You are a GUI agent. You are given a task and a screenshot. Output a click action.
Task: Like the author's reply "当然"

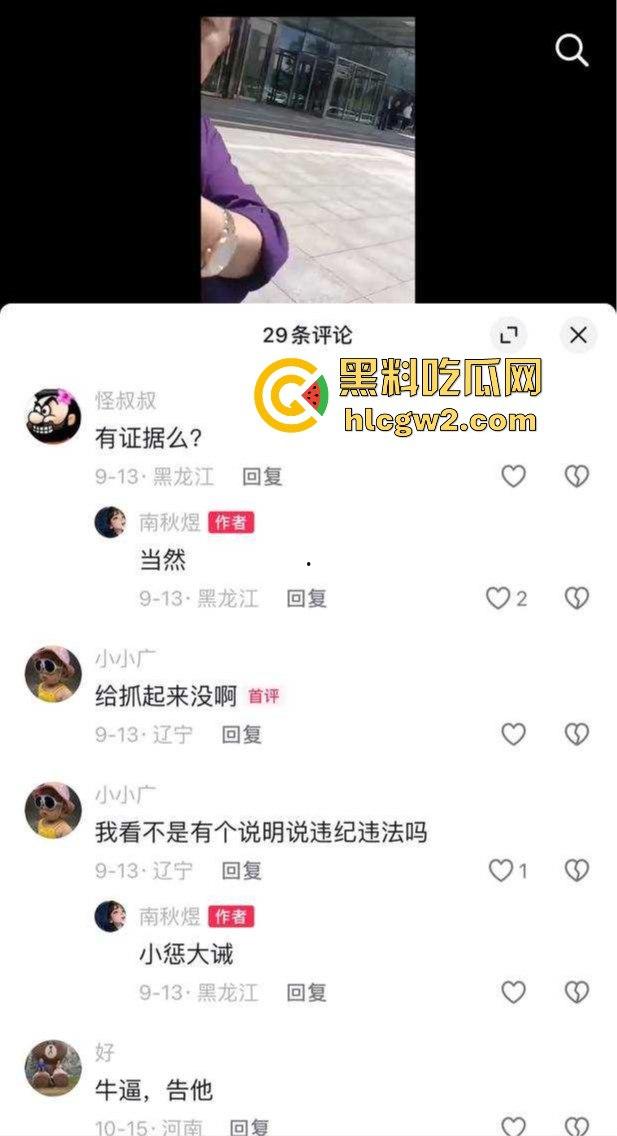(x=498, y=598)
